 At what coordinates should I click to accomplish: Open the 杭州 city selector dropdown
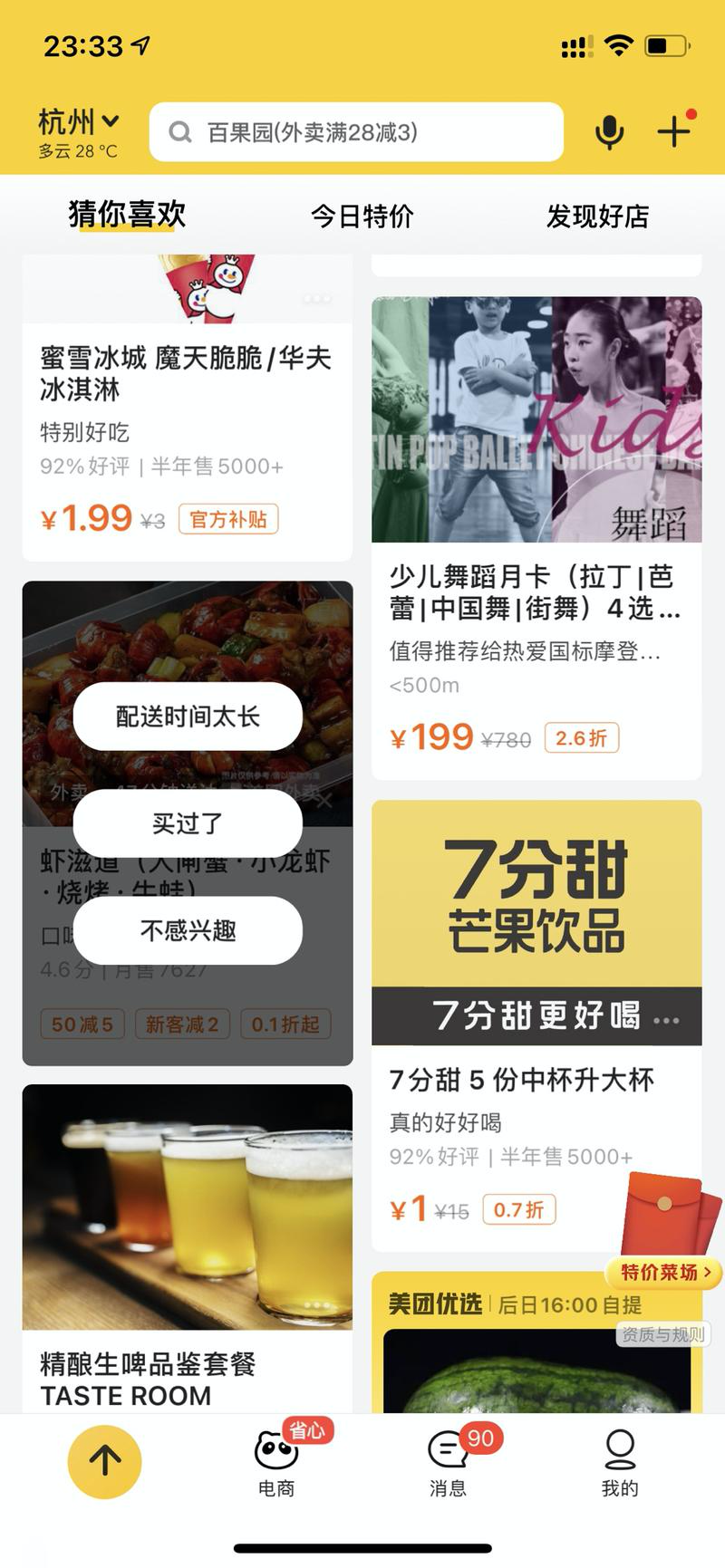(x=78, y=122)
